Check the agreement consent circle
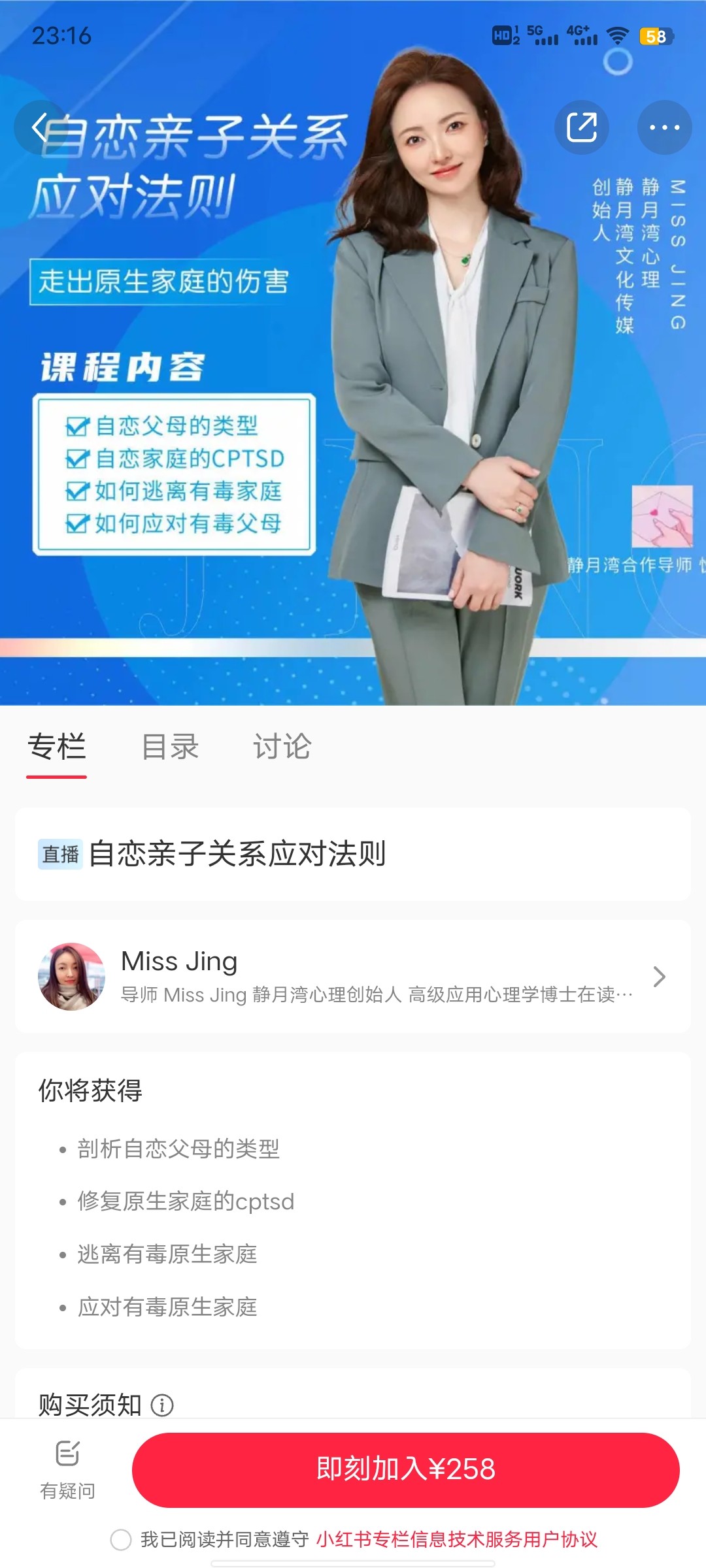 (121, 1540)
